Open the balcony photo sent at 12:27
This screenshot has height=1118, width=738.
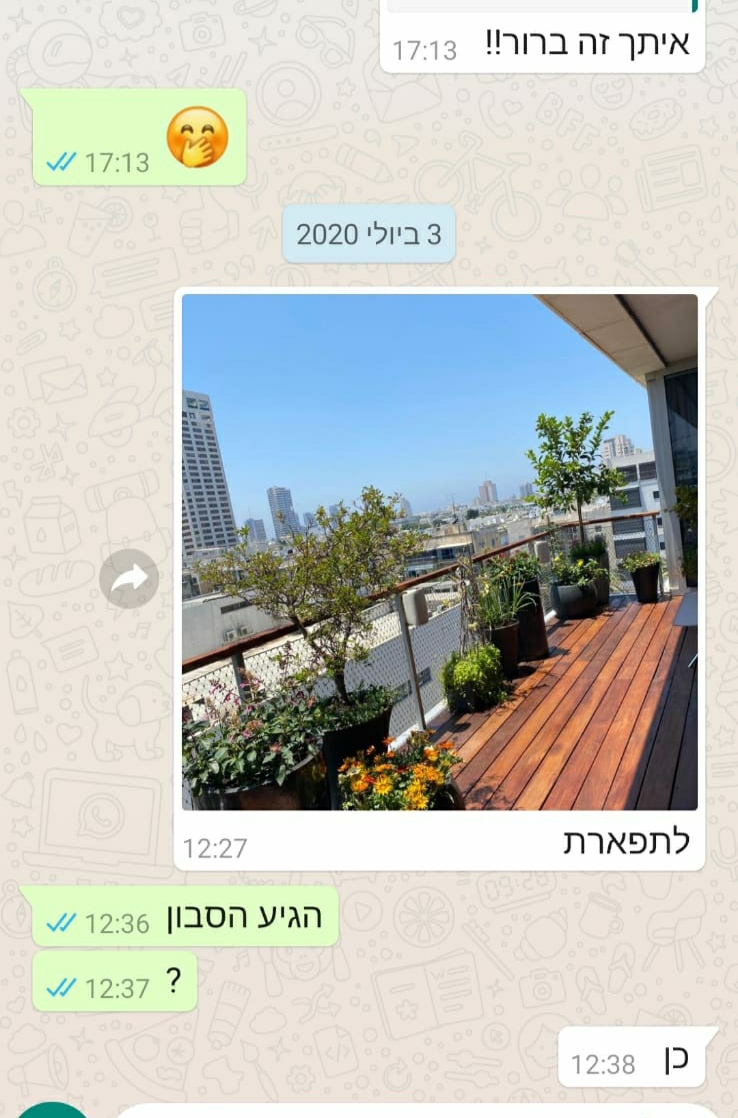click(x=440, y=551)
